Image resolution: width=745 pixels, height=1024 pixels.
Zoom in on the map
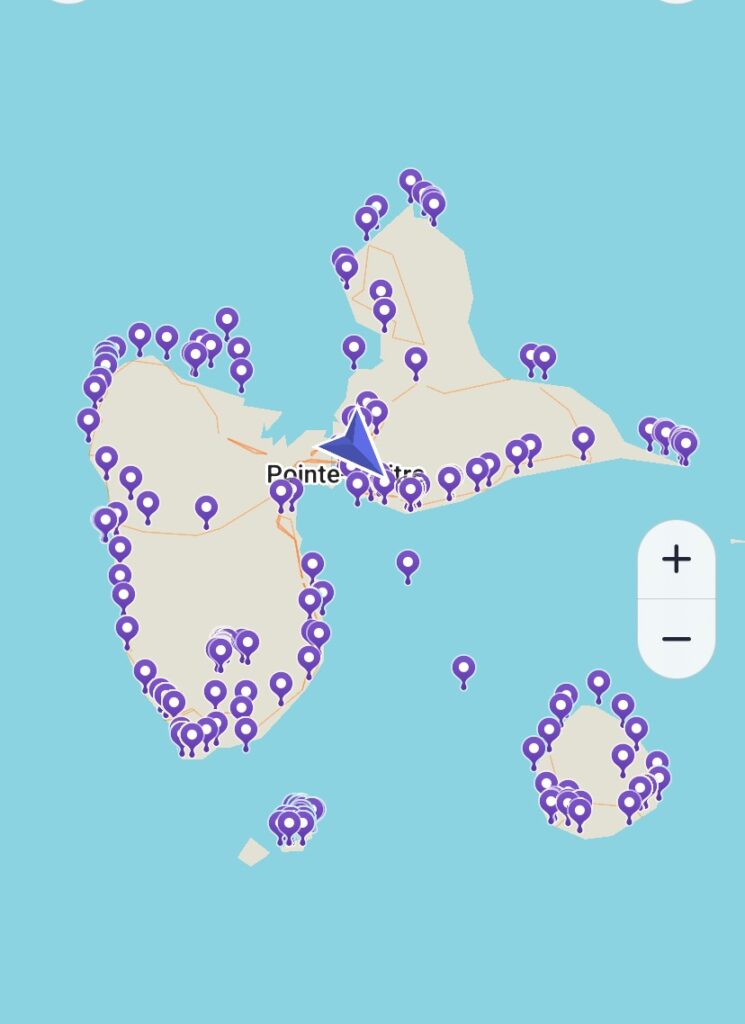(x=676, y=559)
